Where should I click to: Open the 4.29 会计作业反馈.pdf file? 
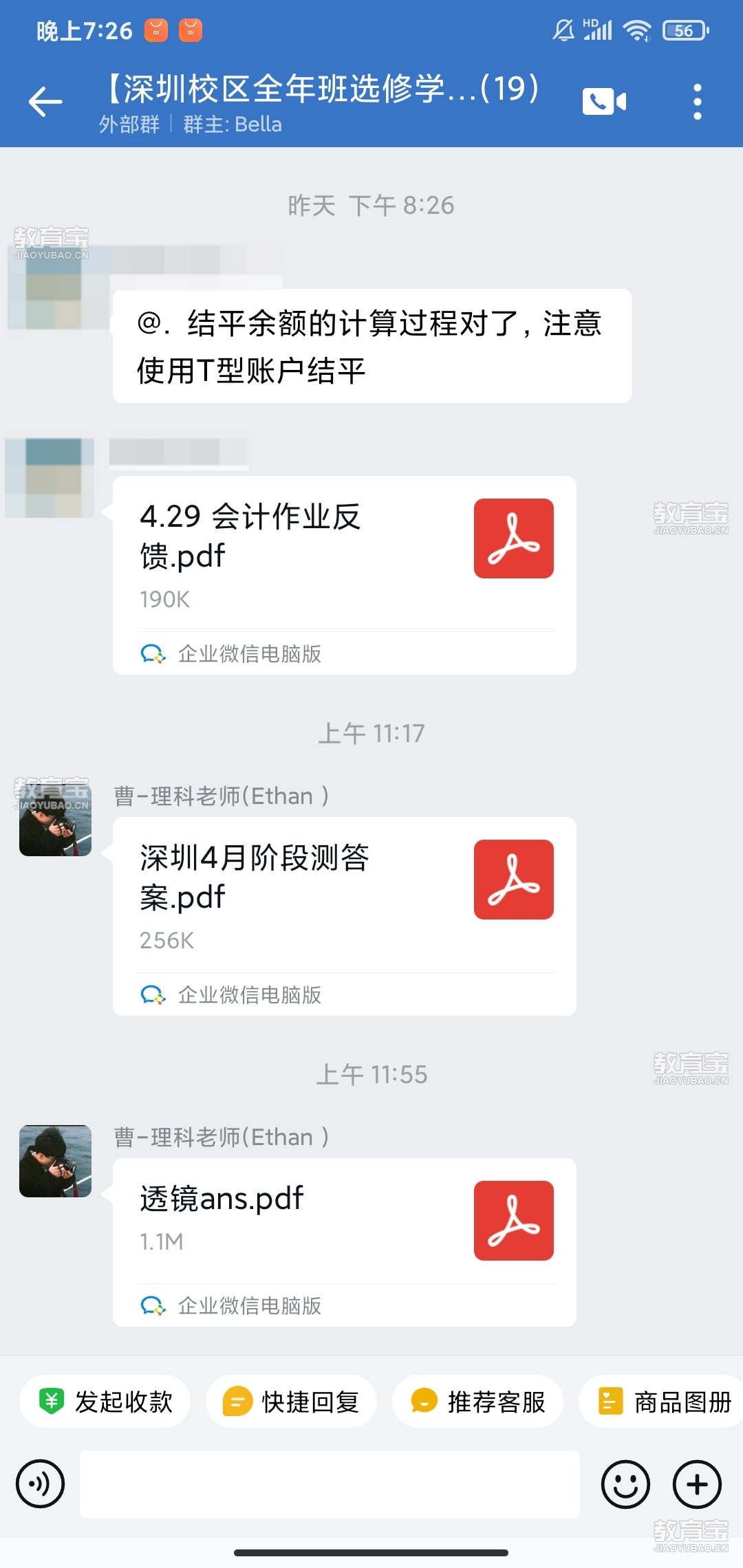(344, 554)
